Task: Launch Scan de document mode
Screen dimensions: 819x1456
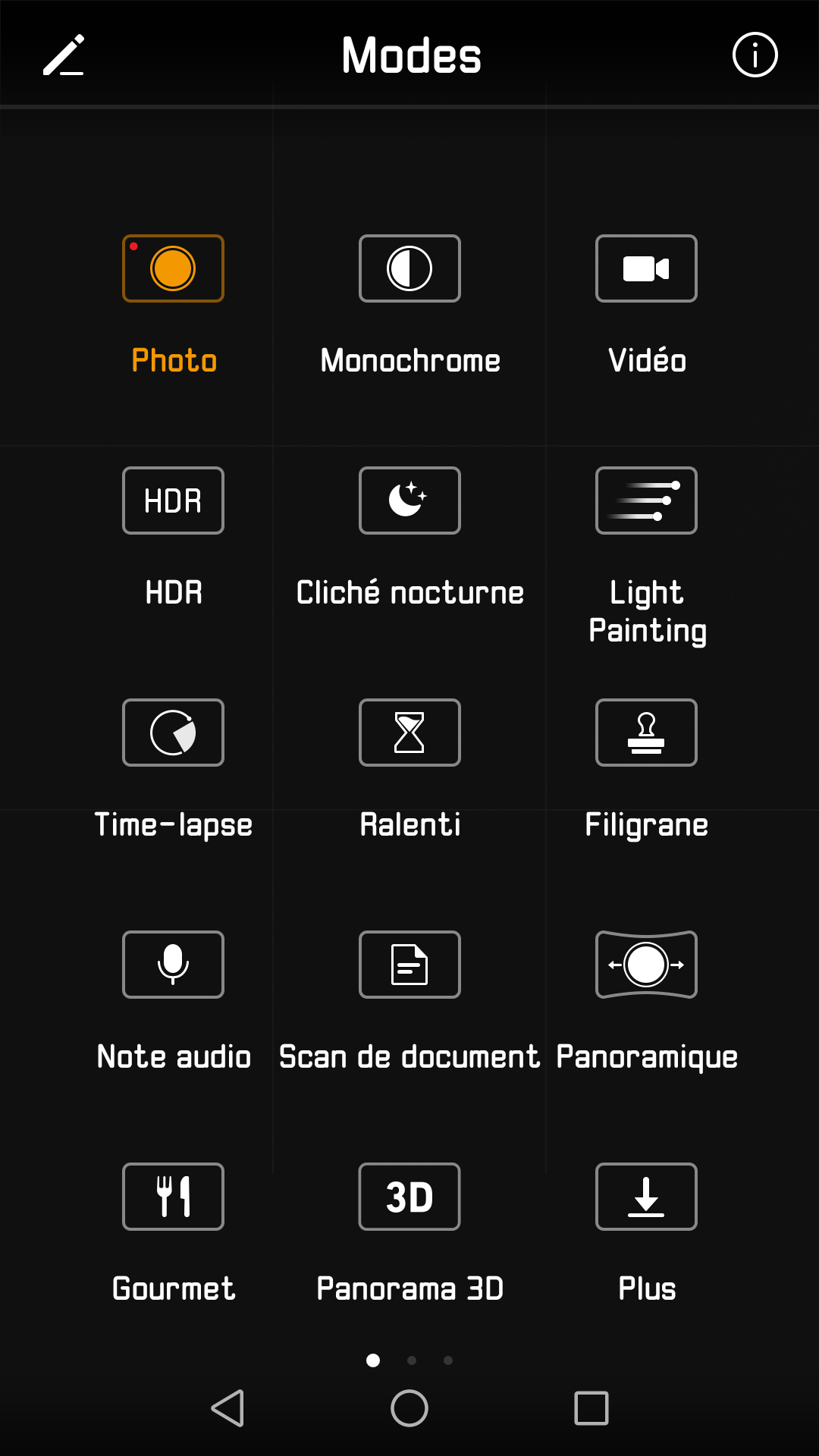Action: pos(409,965)
